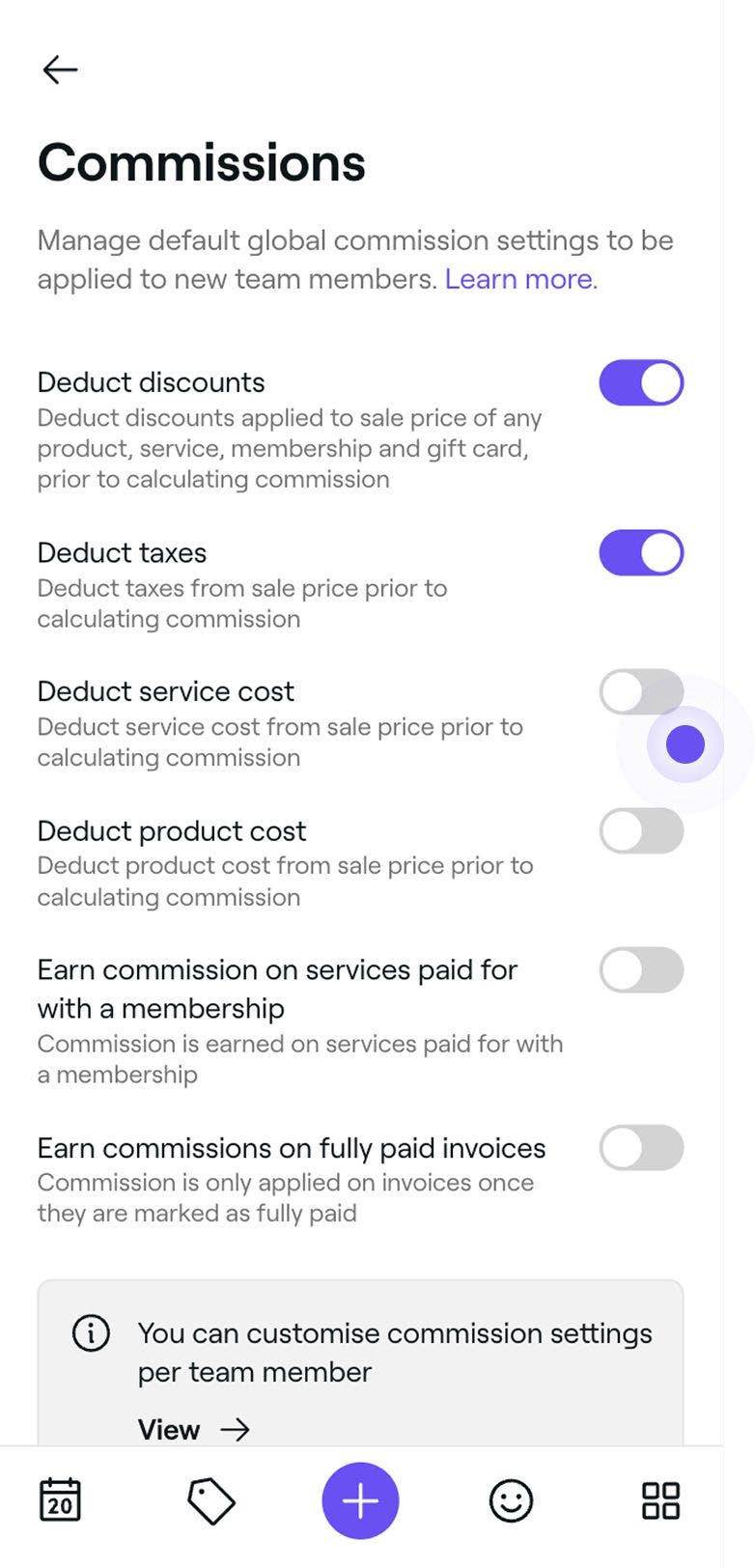
Task: Tap the info circle icon in the banner
Action: point(90,1333)
